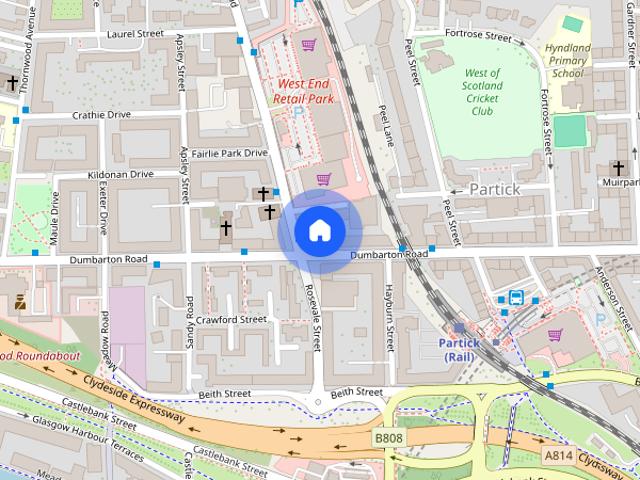
Task: Tap the home location marker
Action: (319, 231)
